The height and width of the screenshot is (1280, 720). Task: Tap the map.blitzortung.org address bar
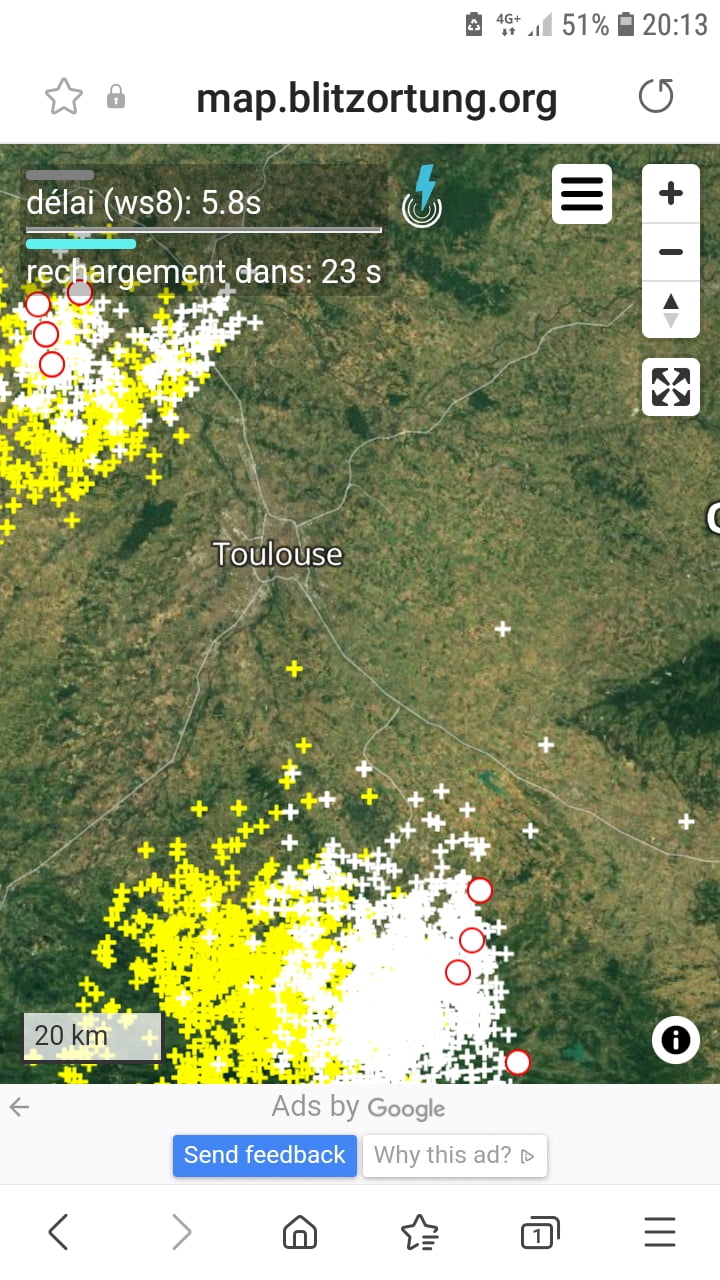tap(376, 98)
